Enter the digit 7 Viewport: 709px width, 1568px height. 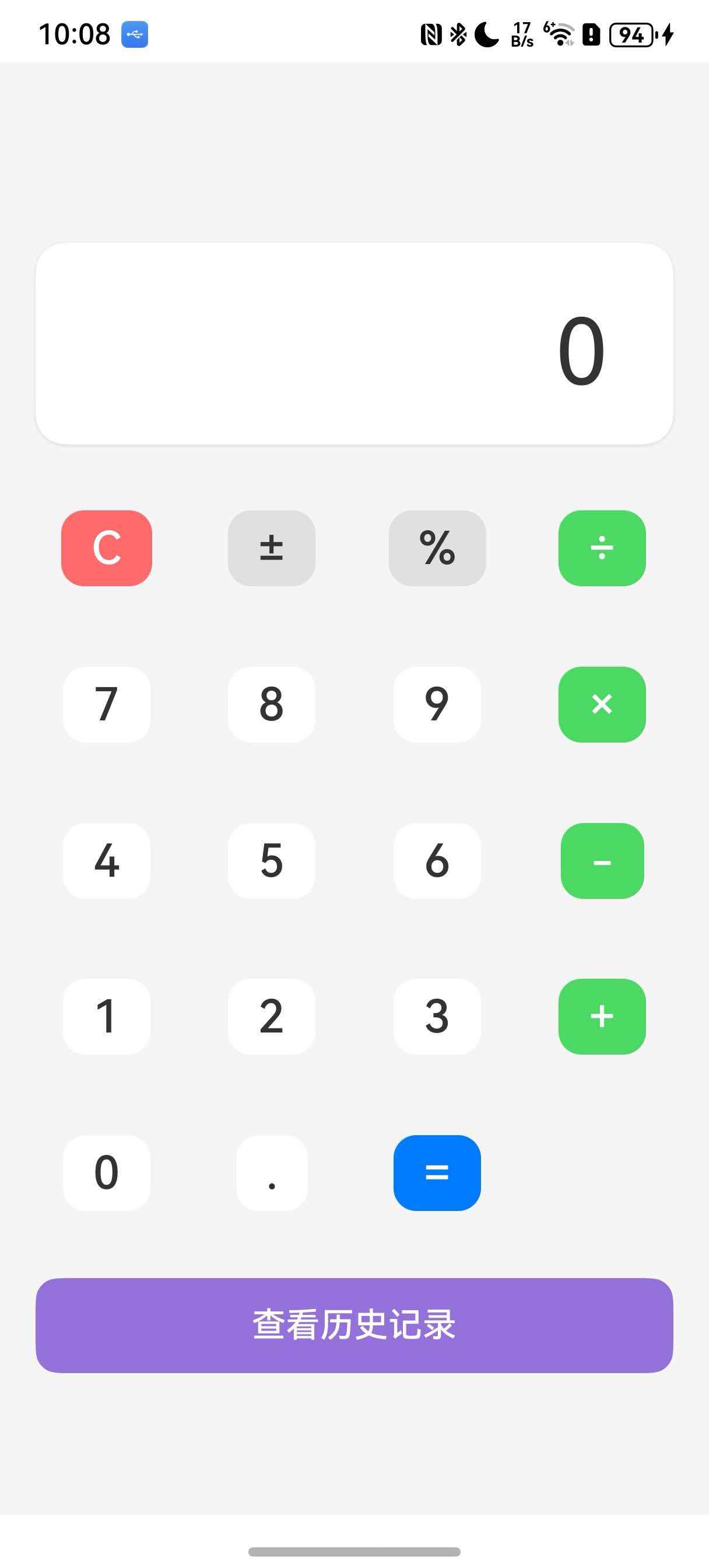click(x=107, y=704)
